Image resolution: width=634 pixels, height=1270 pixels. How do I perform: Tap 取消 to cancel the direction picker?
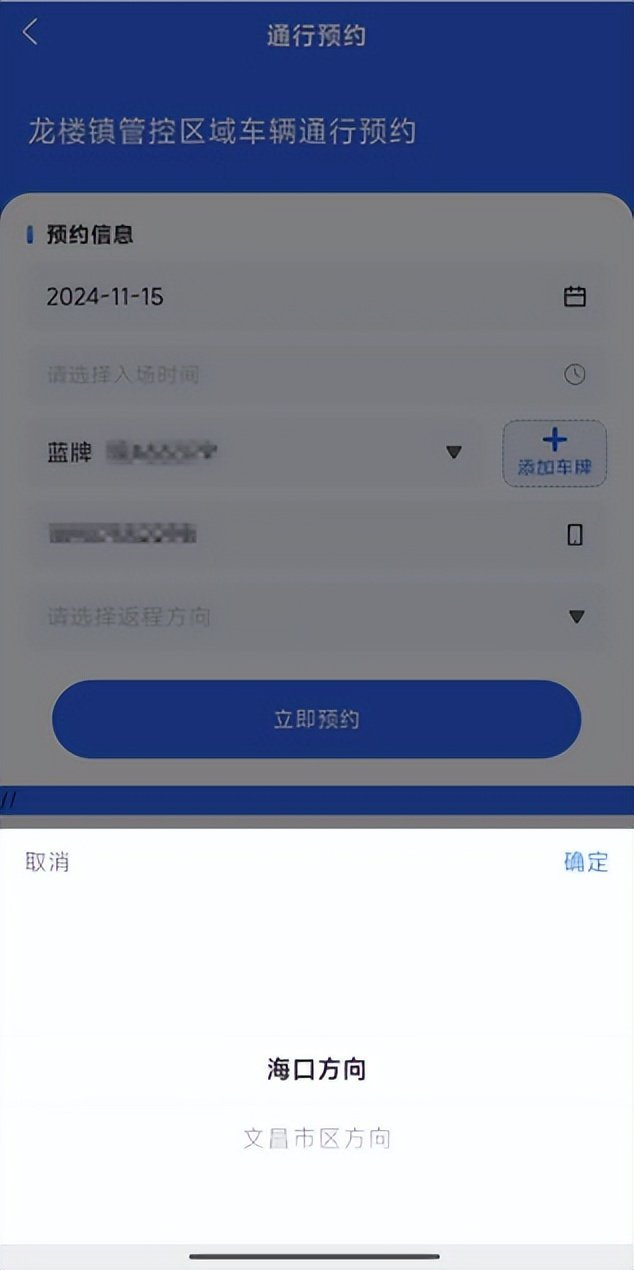pos(47,862)
